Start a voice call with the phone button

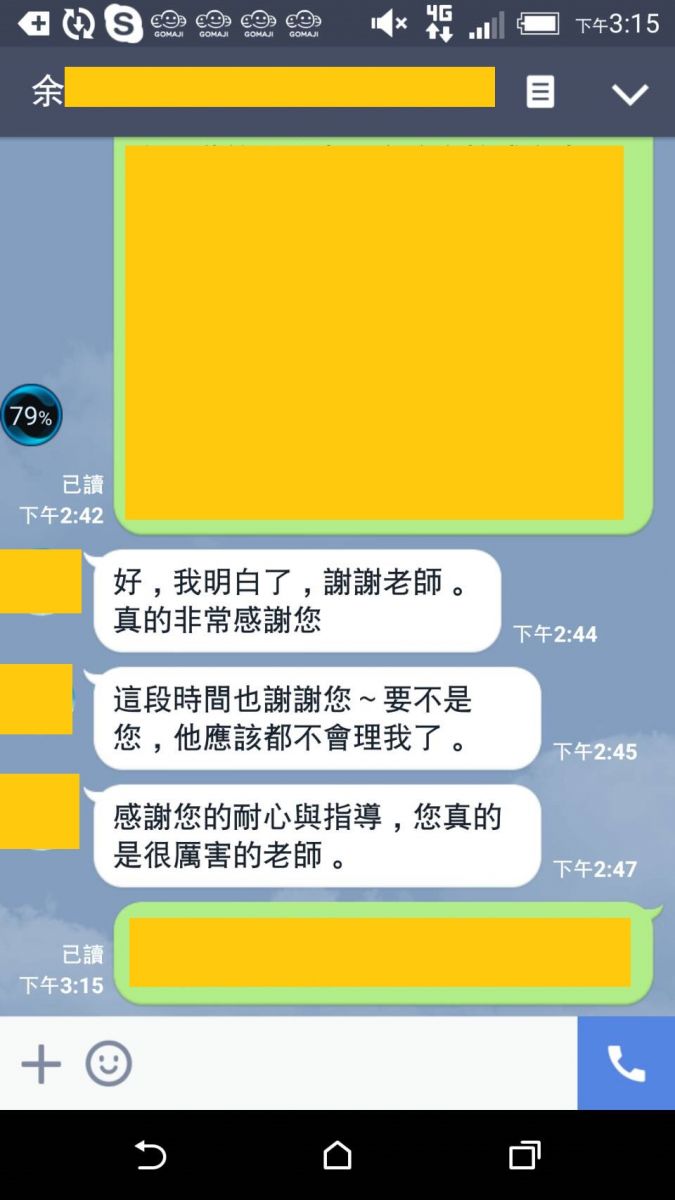click(x=626, y=1064)
